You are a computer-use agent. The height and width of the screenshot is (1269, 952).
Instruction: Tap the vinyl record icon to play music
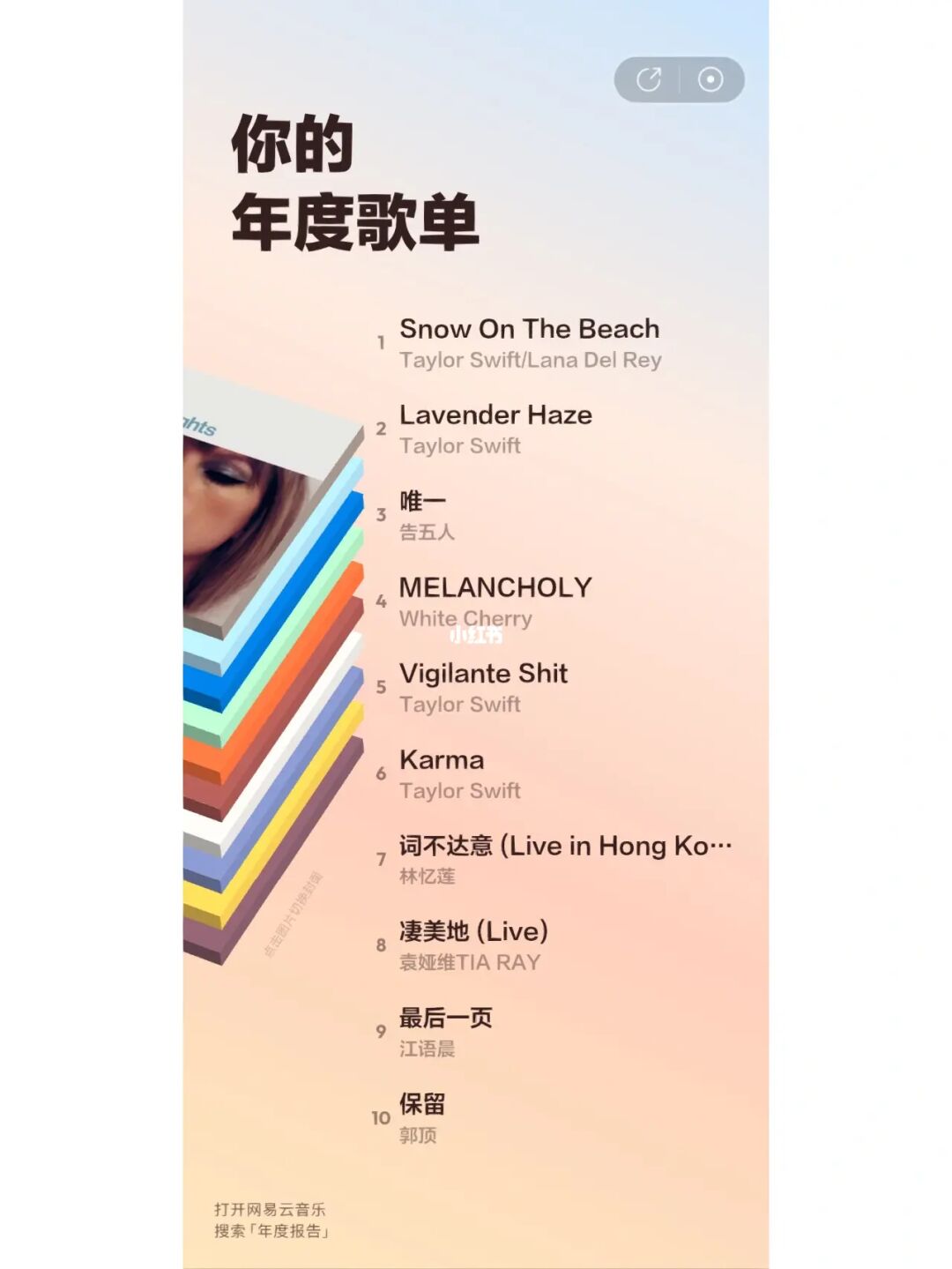(710, 81)
